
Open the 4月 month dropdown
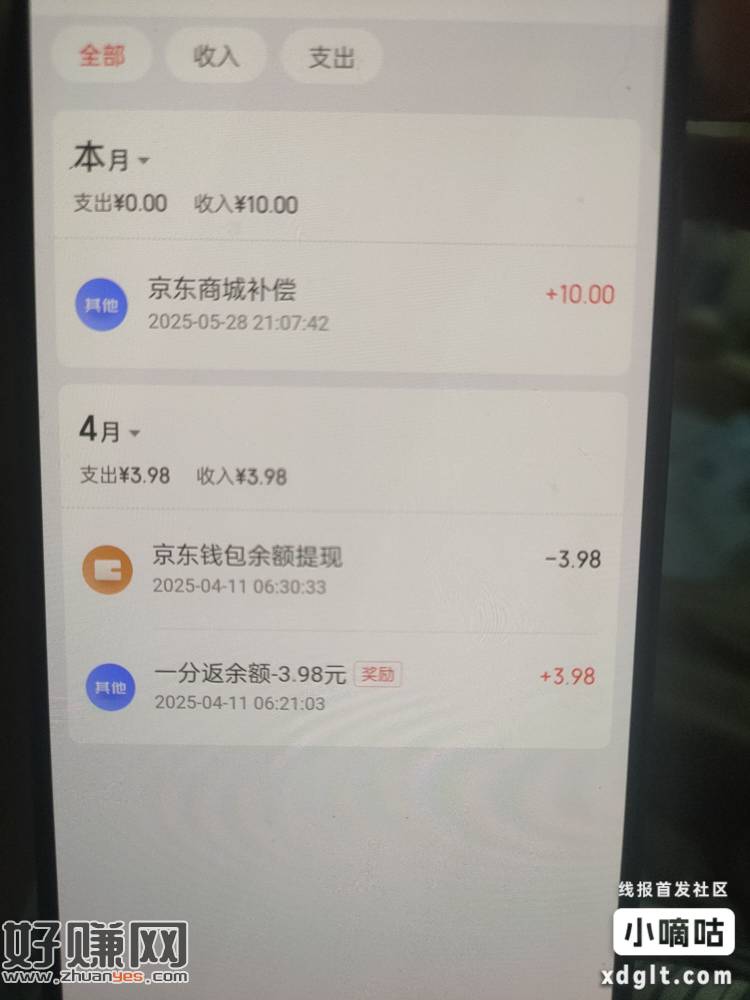click(x=110, y=431)
